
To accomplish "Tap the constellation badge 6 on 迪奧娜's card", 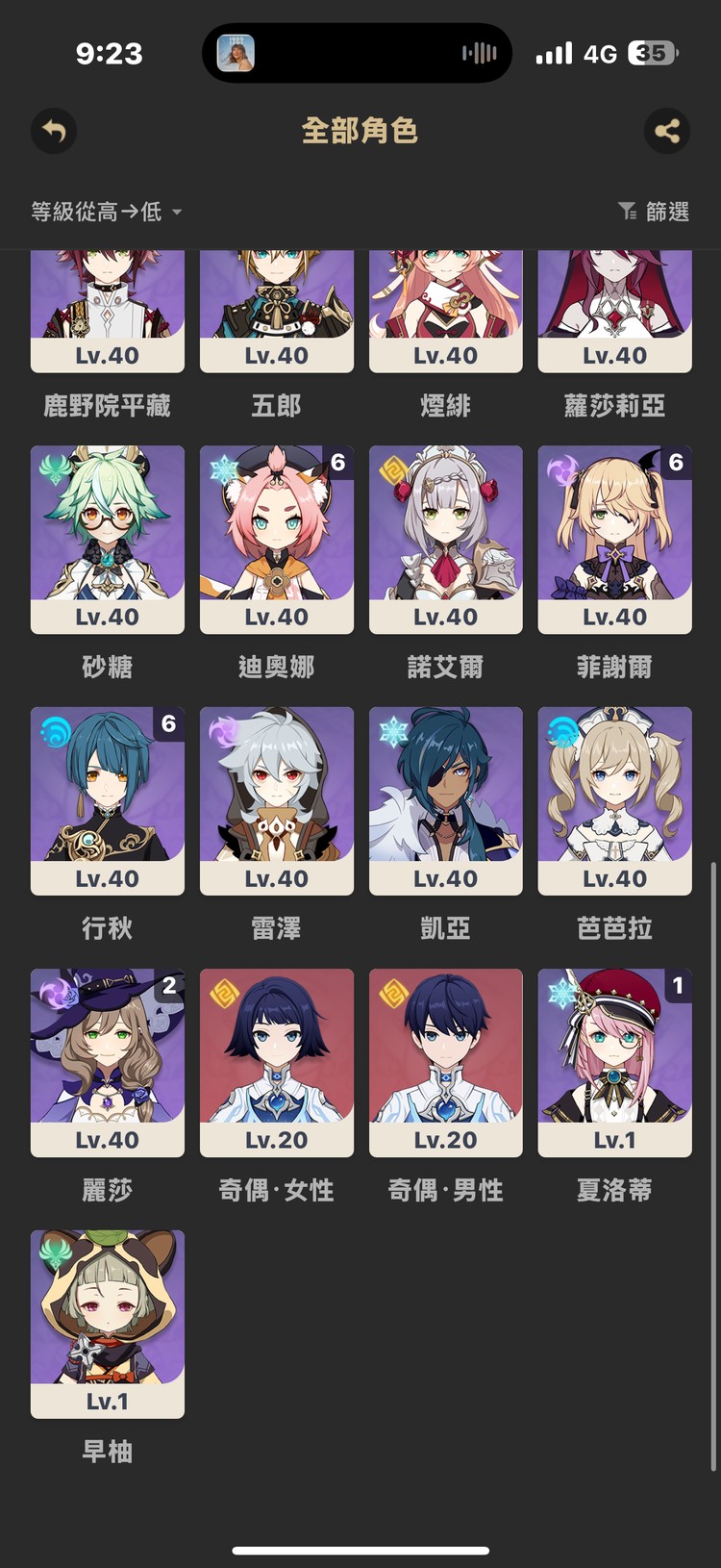I will [340, 463].
